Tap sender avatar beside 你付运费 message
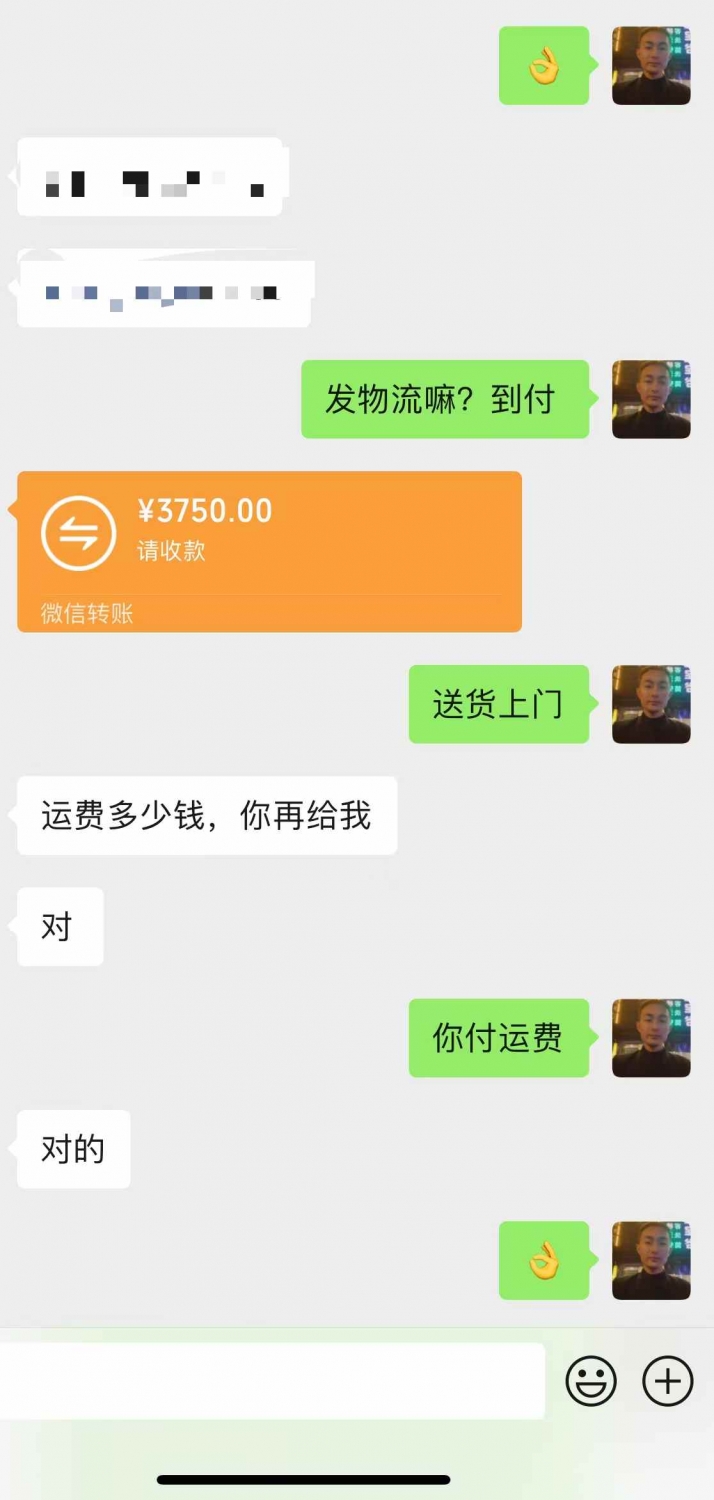This screenshot has width=714, height=1500. coord(651,1037)
